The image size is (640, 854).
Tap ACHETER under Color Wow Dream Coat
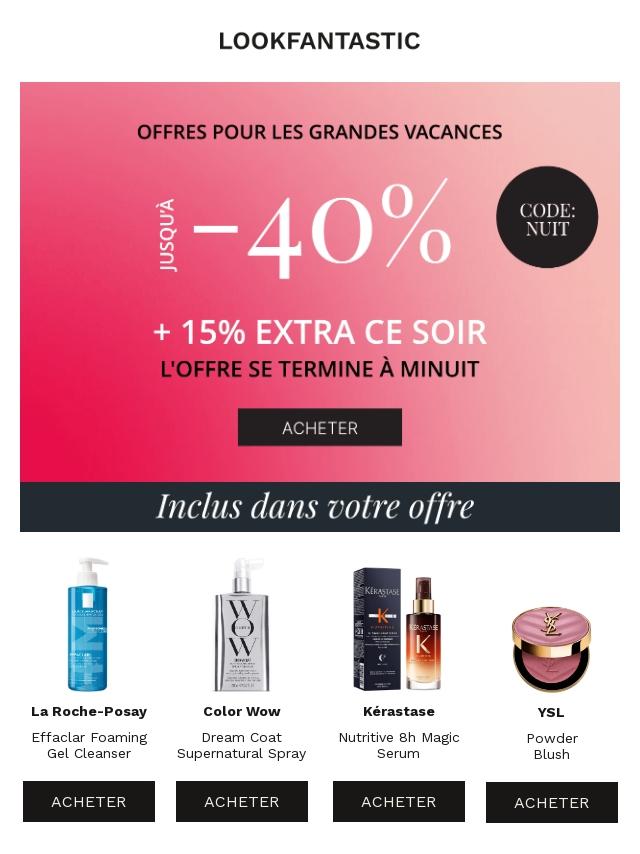242,801
